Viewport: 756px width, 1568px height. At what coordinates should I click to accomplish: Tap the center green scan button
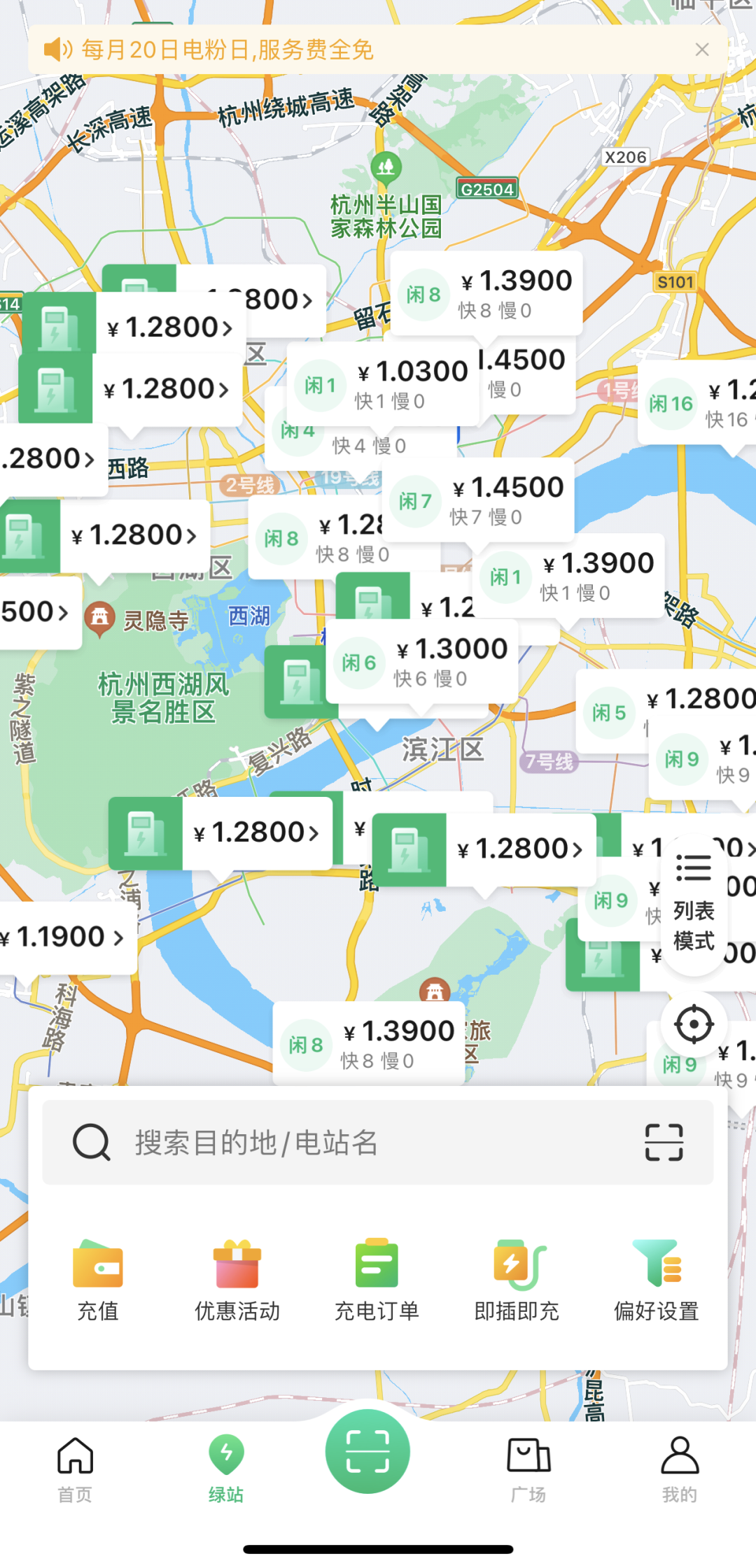point(367,1452)
